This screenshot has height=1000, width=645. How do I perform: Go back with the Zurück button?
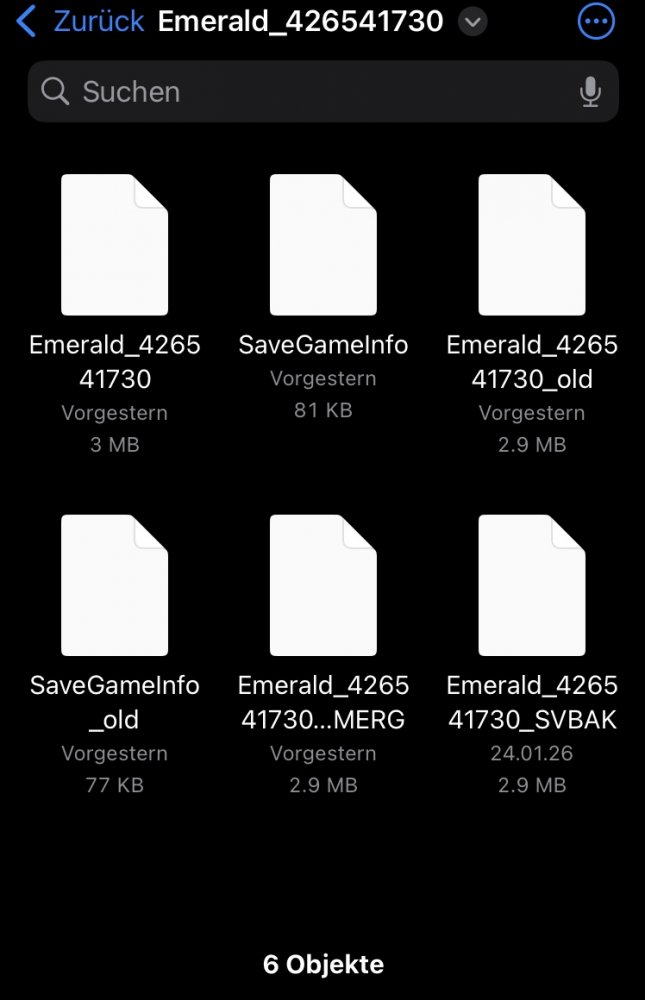pos(80,21)
